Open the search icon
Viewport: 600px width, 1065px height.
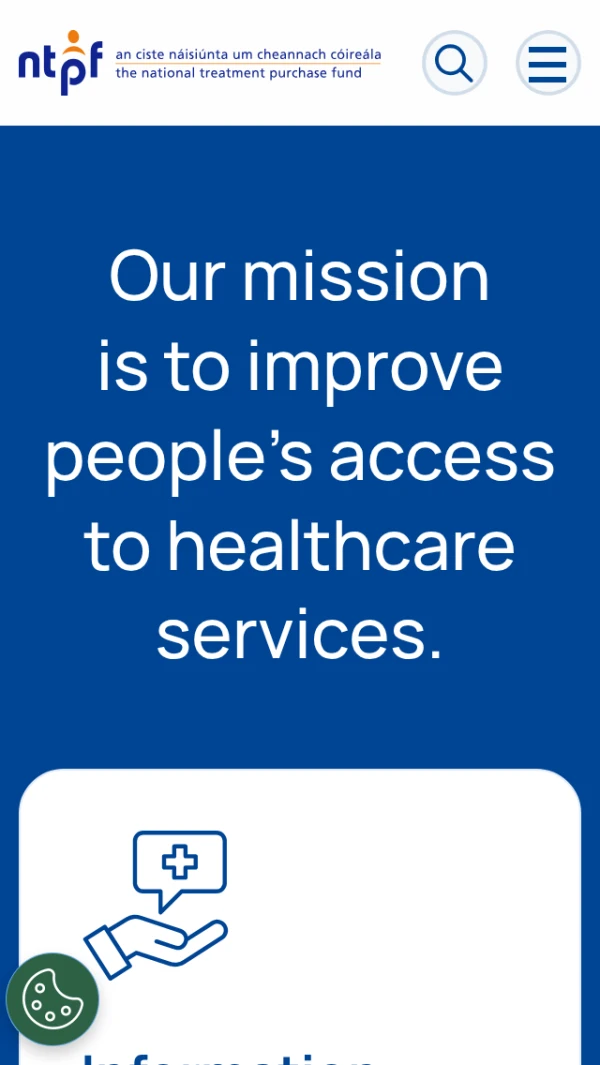454,63
